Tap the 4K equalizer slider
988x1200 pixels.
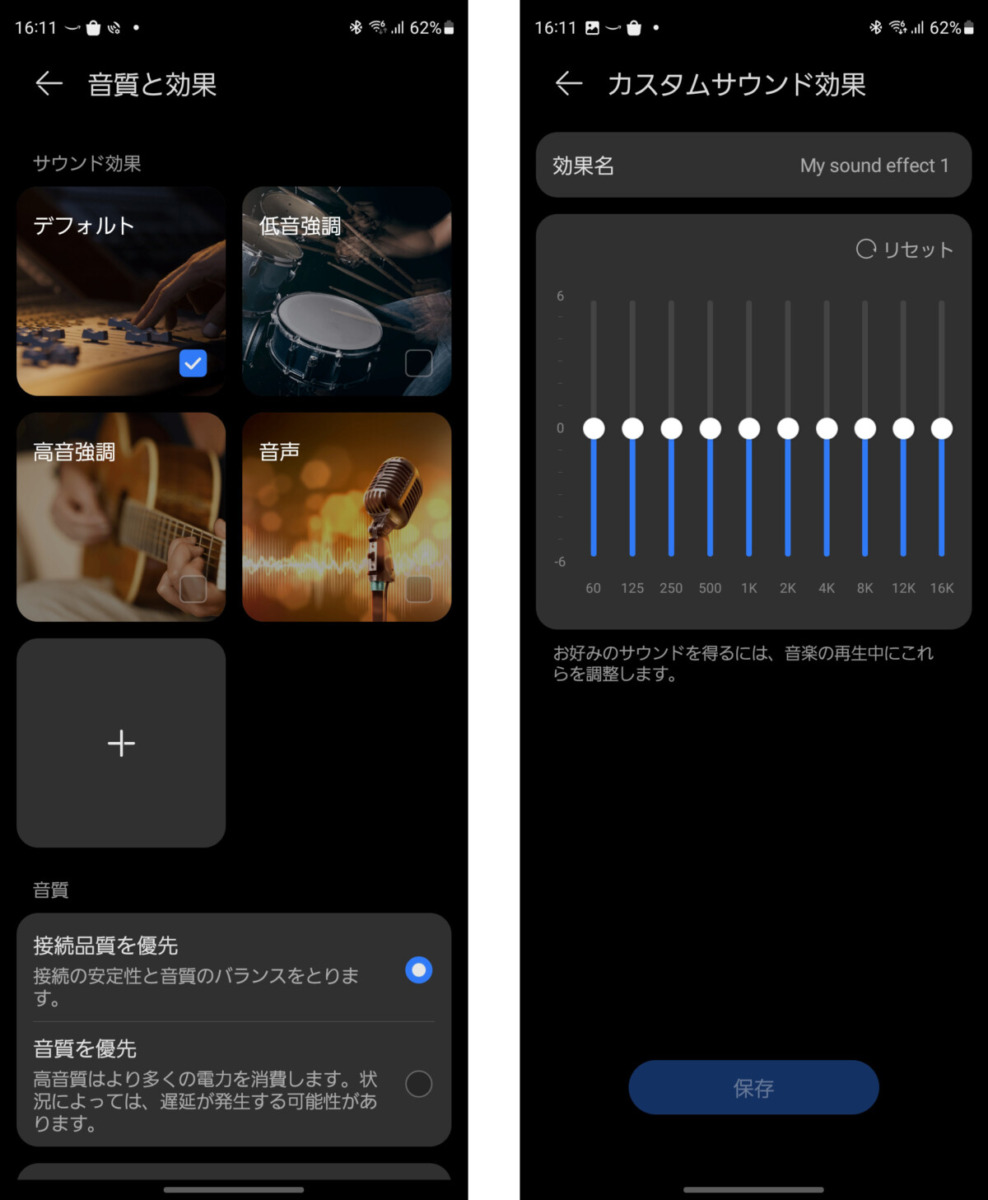click(826, 428)
